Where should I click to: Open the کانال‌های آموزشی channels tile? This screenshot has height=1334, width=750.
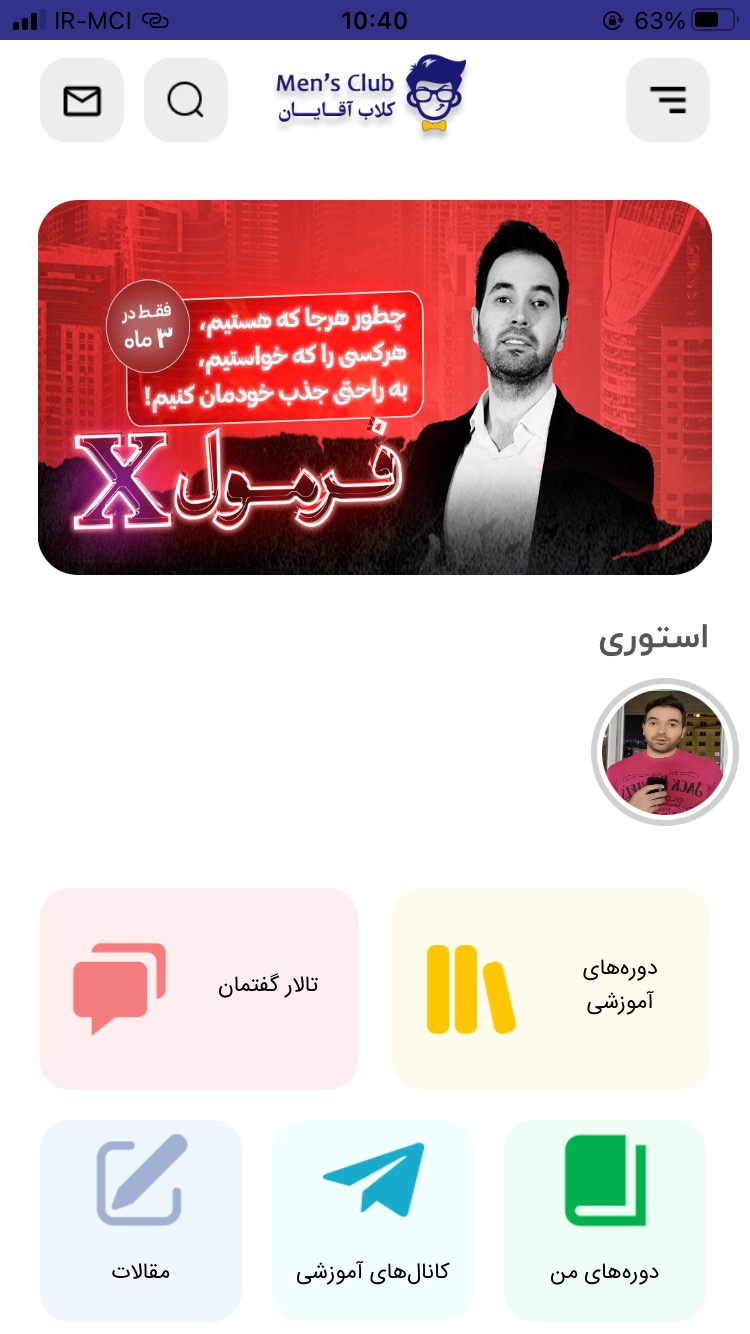pos(373,1220)
